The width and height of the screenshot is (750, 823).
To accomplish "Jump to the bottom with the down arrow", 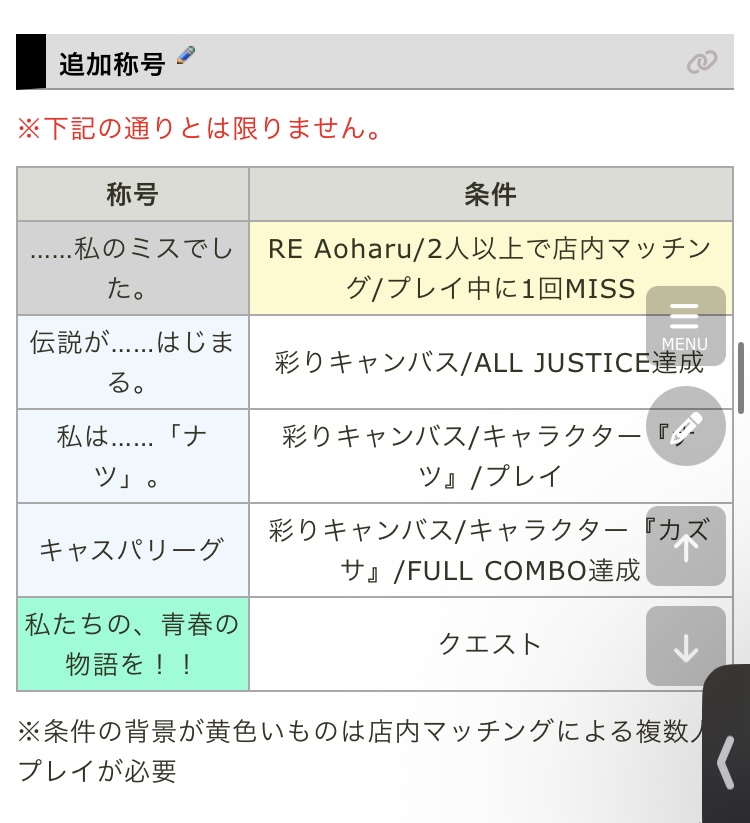I will tap(686, 646).
